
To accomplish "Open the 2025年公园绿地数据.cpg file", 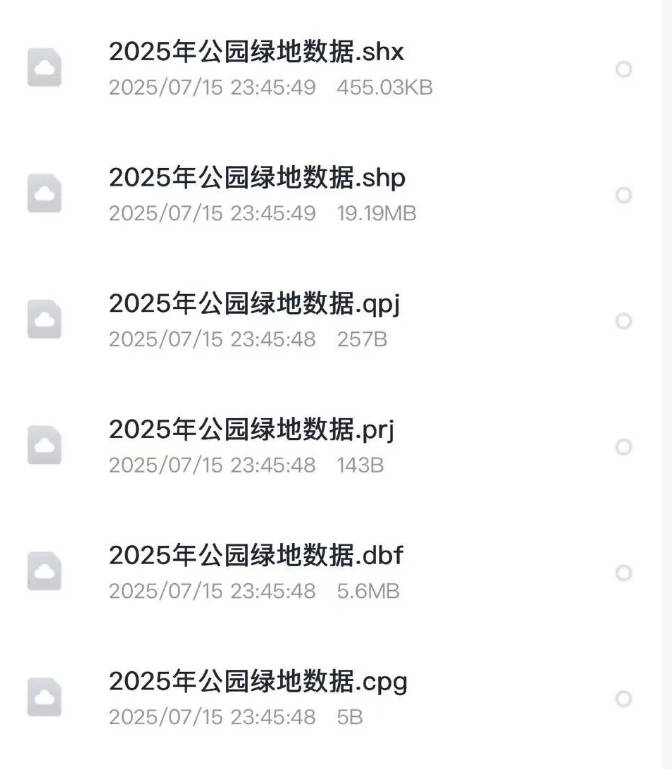I will (x=258, y=682).
